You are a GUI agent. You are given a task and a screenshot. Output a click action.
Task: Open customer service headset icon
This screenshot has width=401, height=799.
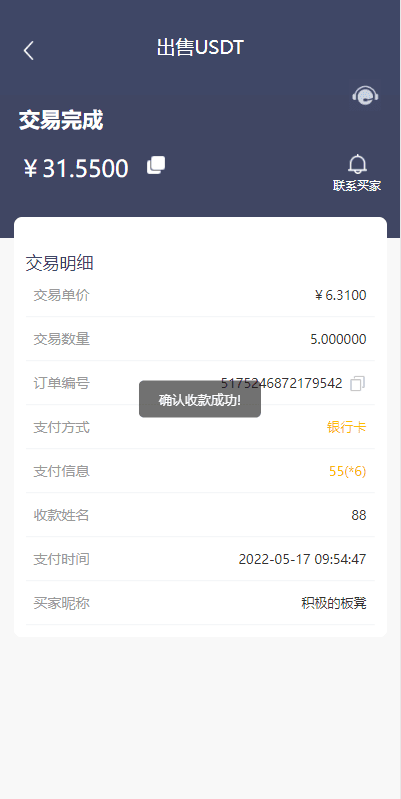point(365,96)
